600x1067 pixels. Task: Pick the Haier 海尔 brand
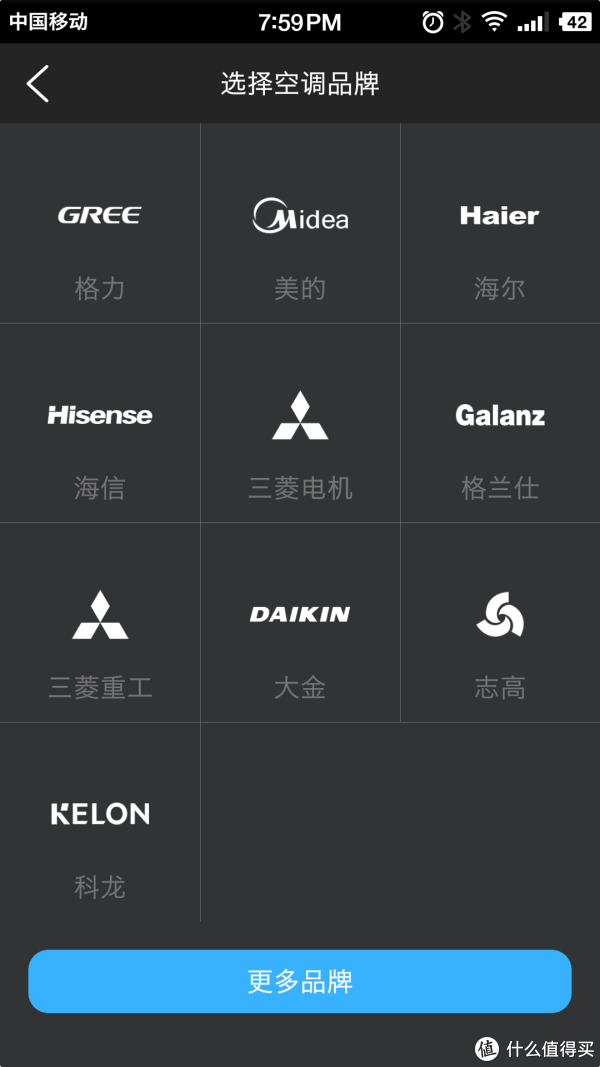pyautogui.click(x=500, y=223)
